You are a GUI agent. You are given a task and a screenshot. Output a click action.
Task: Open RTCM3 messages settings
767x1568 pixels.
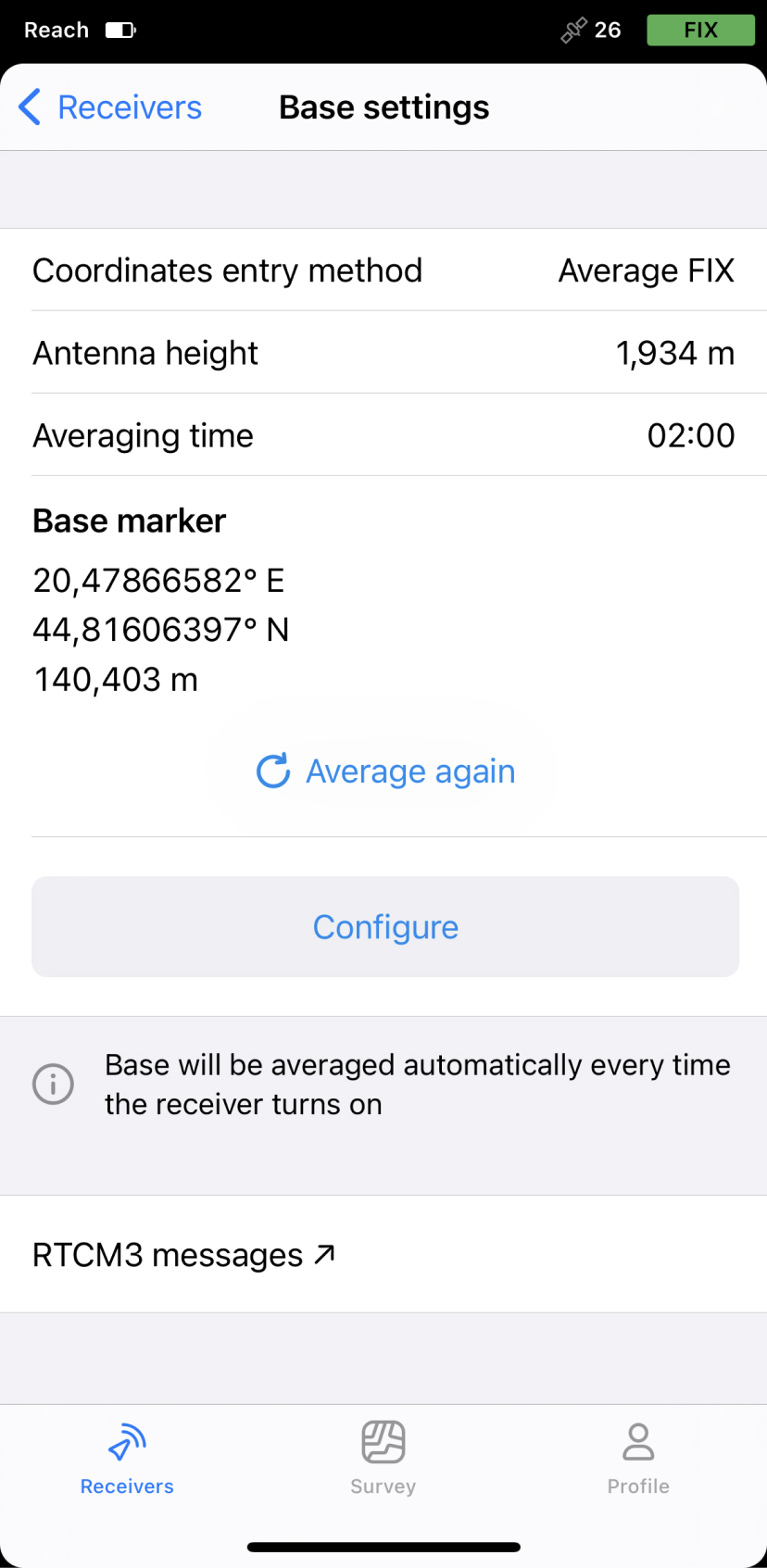click(183, 1255)
